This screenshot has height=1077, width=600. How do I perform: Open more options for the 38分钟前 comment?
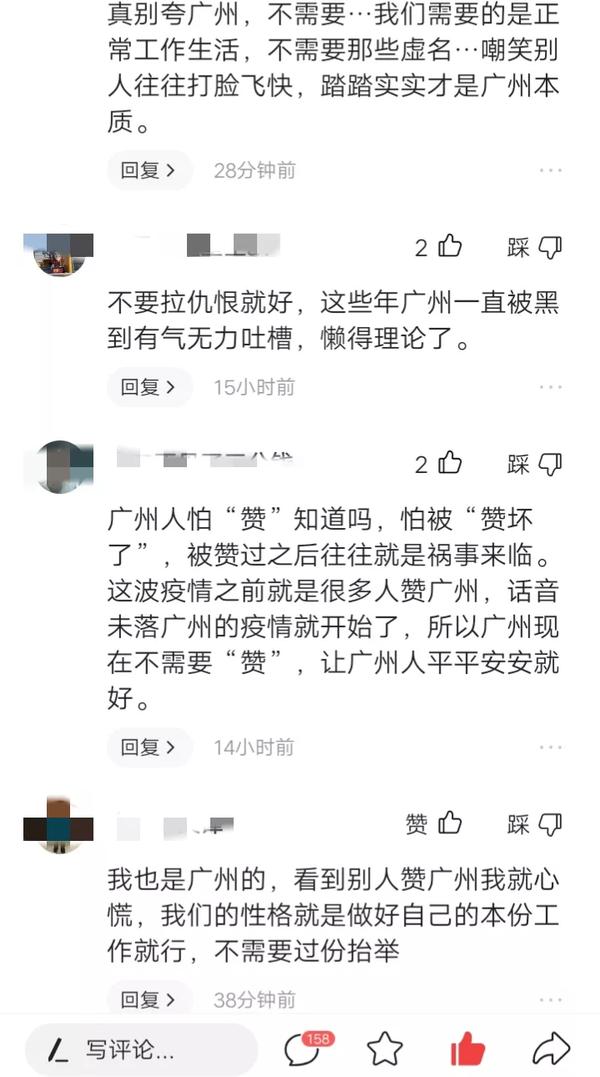point(550,999)
